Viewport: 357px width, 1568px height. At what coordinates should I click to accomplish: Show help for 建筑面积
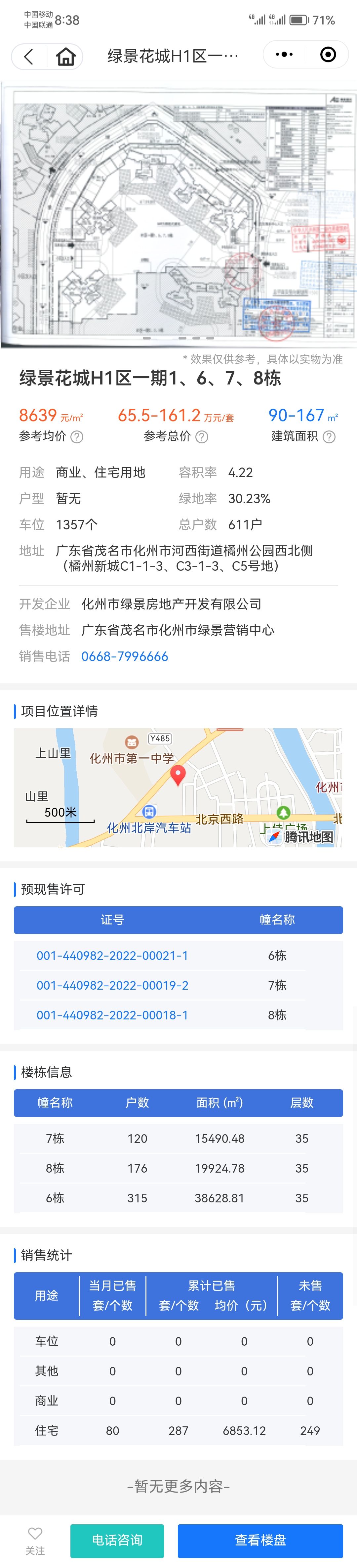click(329, 437)
